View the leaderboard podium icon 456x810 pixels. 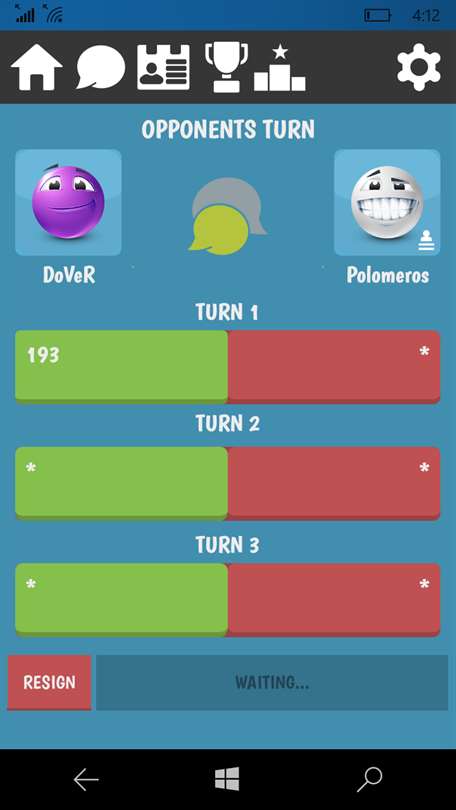coord(280,68)
